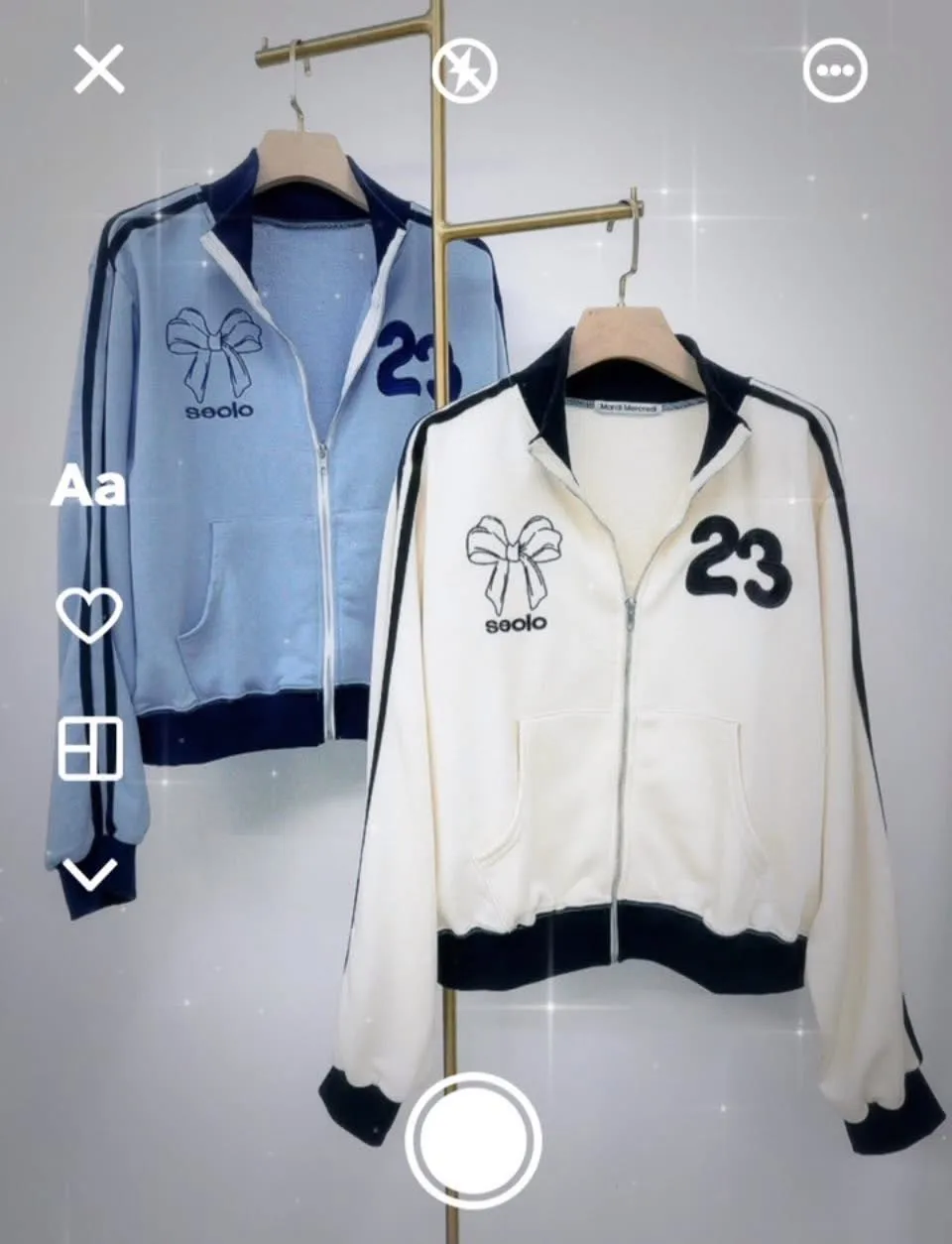Close the story camera
Screen dimensions: 952x1244
coord(99,69)
